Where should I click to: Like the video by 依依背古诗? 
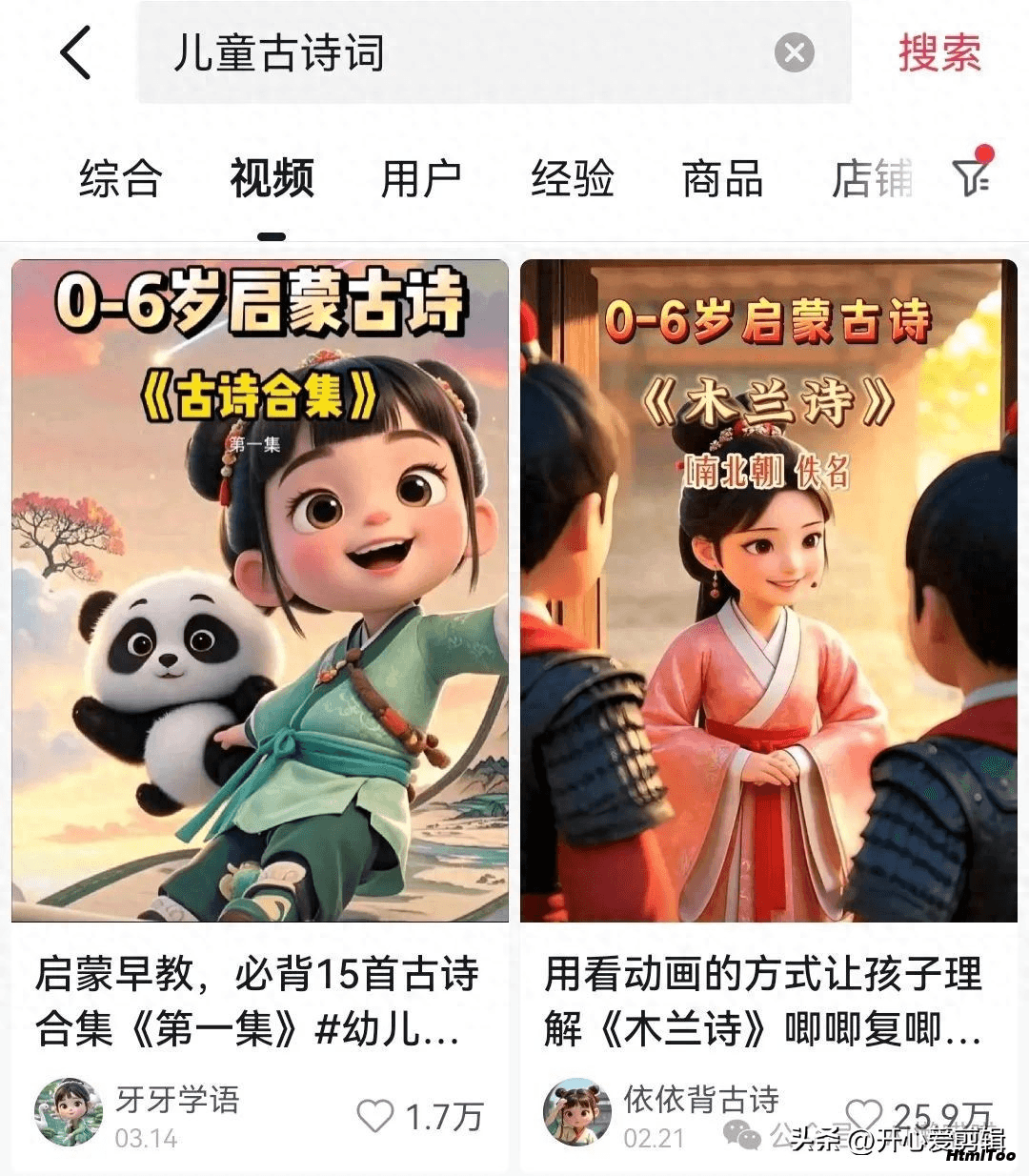pyautogui.click(x=864, y=1114)
